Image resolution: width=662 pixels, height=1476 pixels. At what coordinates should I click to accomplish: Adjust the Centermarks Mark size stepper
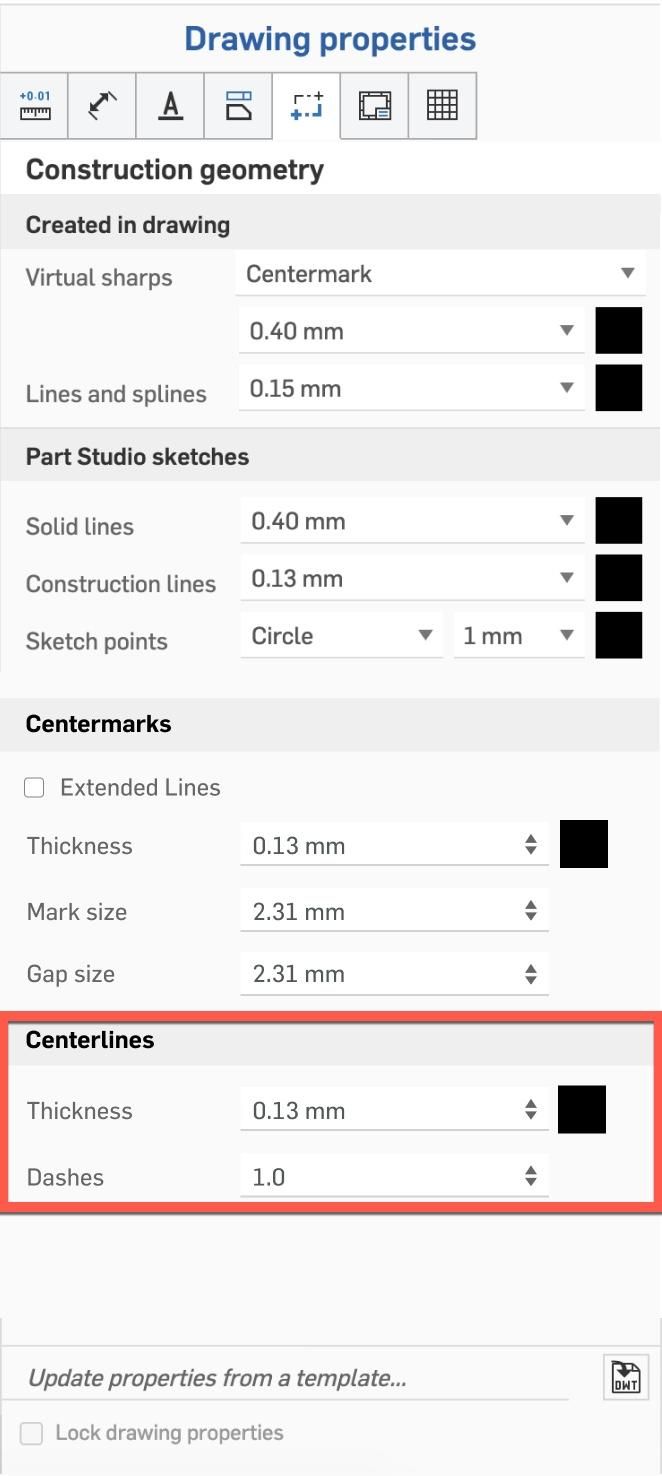[531, 911]
